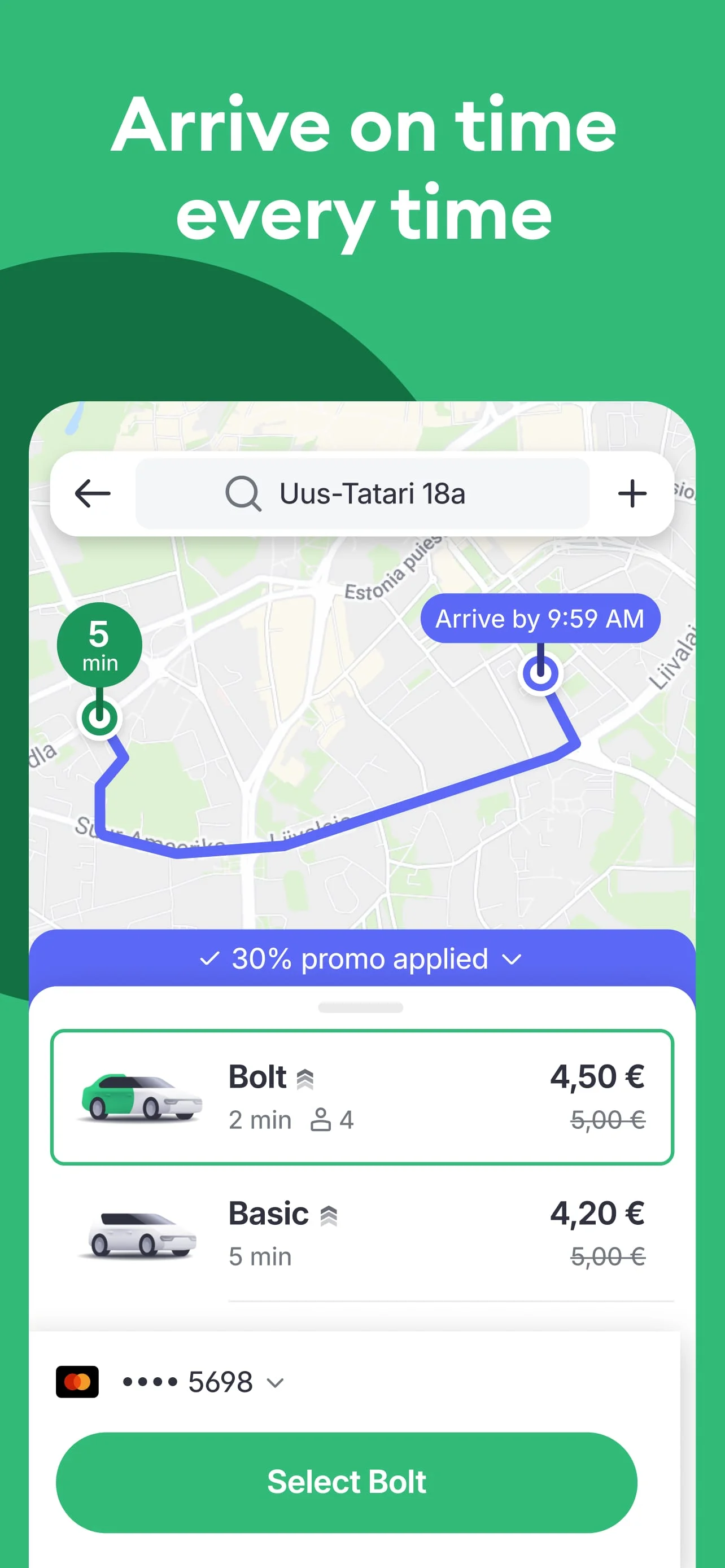Select the Bolt ride option card
This screenshot has height=1568, width=725.
tap(362, 1094)
